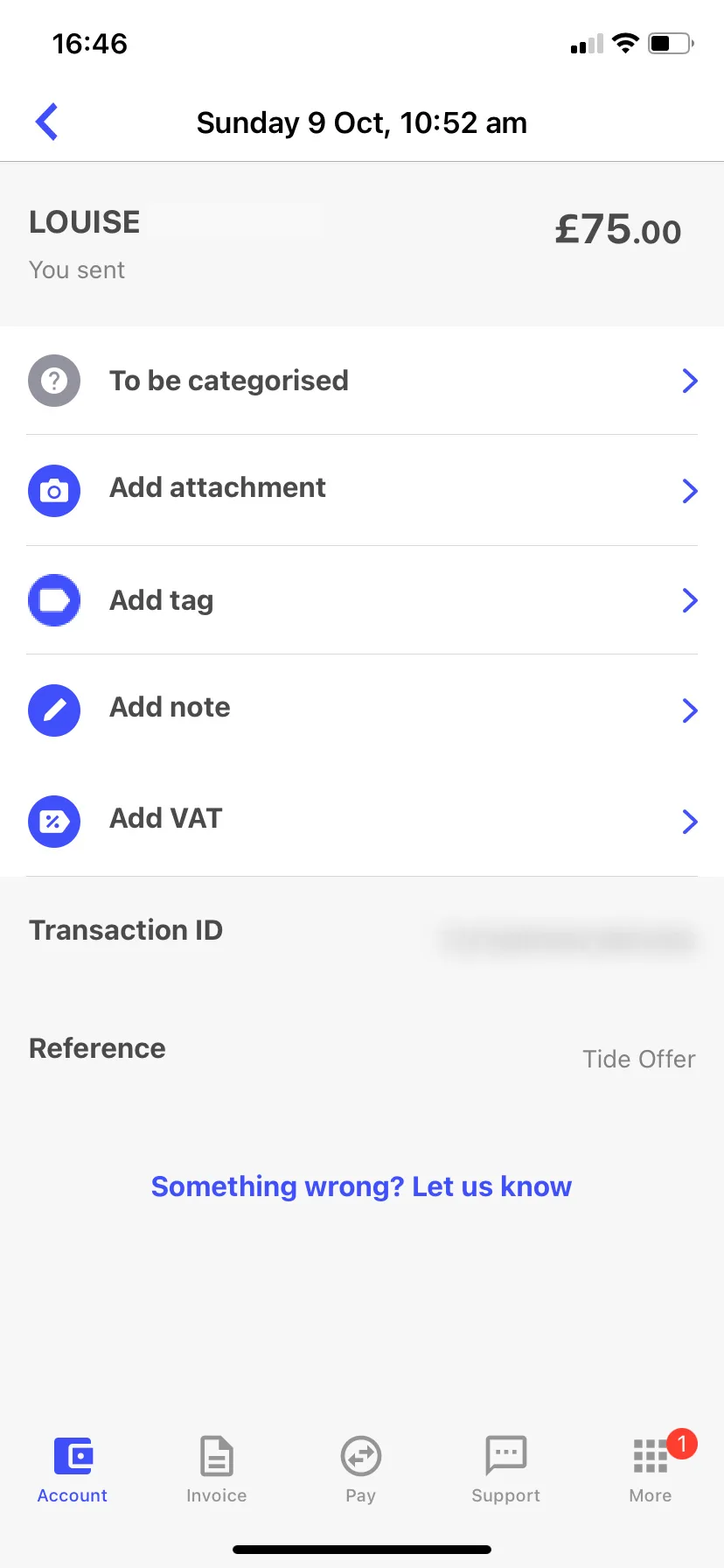Open the Support tab
This screenshot has width=724, height=1568.
pos(505,1470)
